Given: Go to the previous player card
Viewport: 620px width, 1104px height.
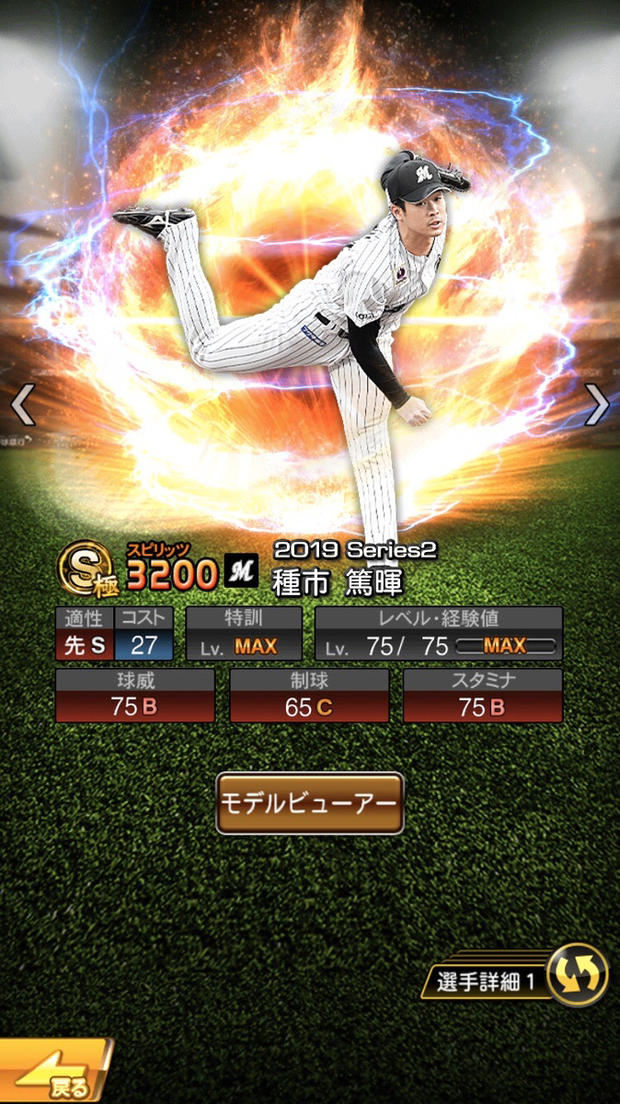Looking at the screenshot, I should (22, 405).
